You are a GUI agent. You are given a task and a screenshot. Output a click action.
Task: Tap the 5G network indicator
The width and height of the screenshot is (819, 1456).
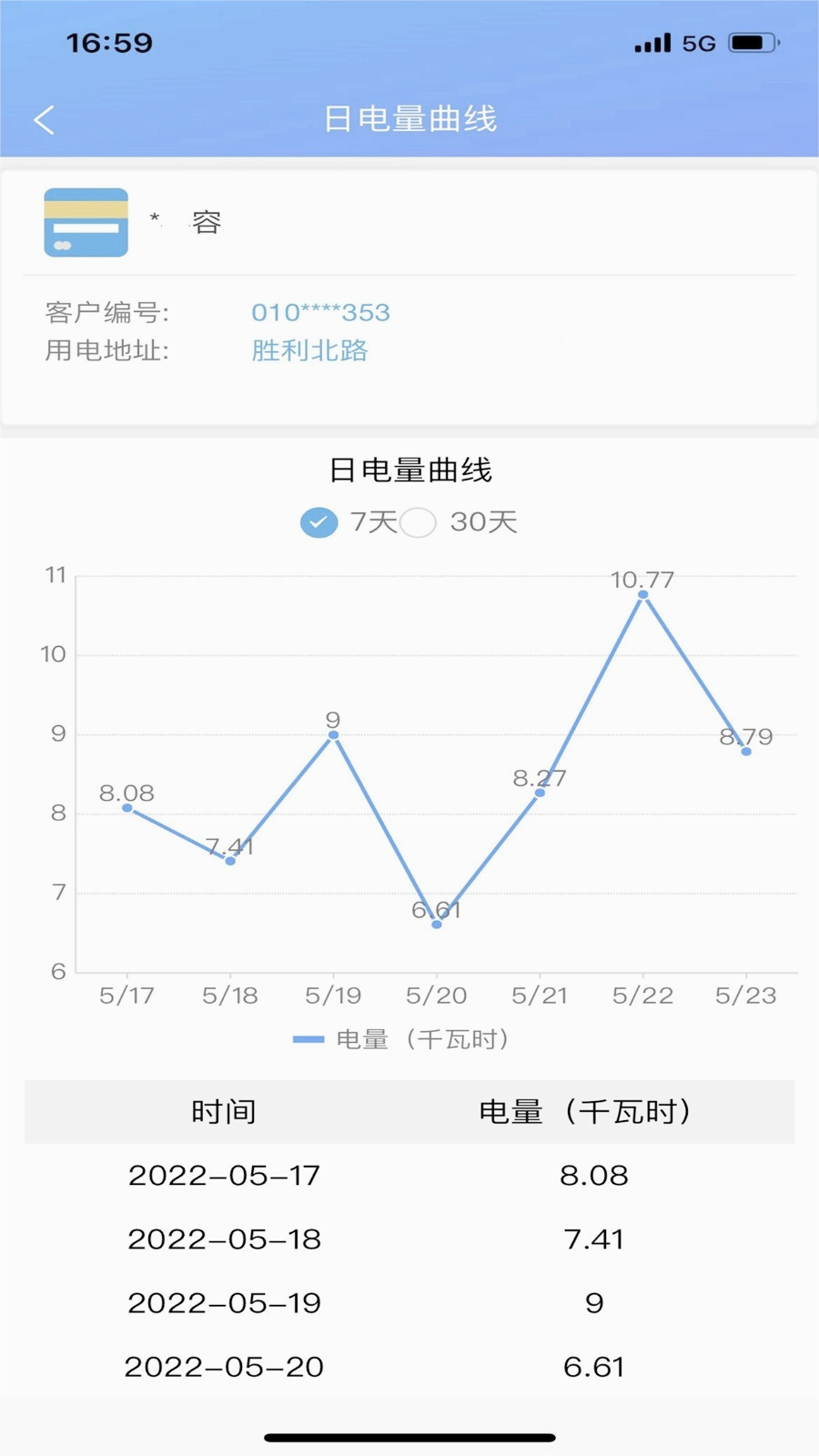(x=699, y=41)
